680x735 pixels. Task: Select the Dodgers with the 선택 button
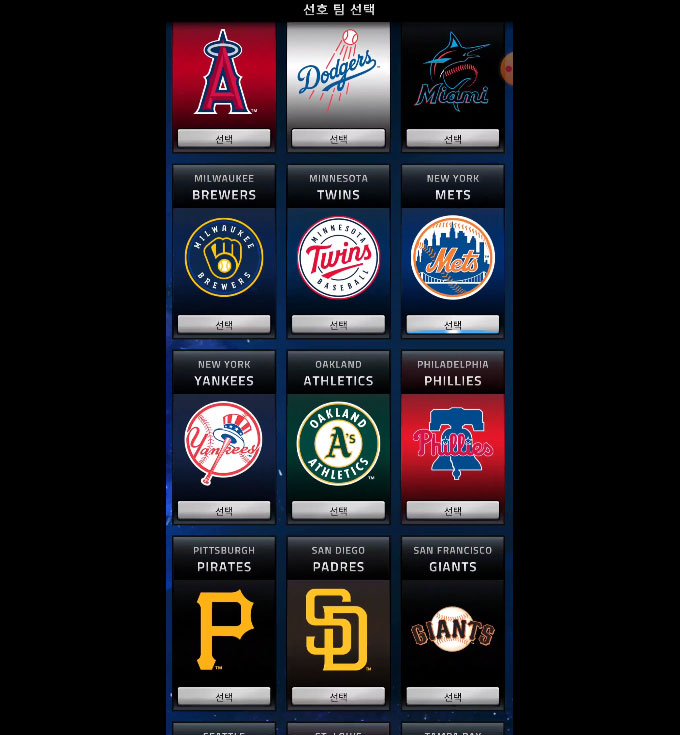click(338, 138)
